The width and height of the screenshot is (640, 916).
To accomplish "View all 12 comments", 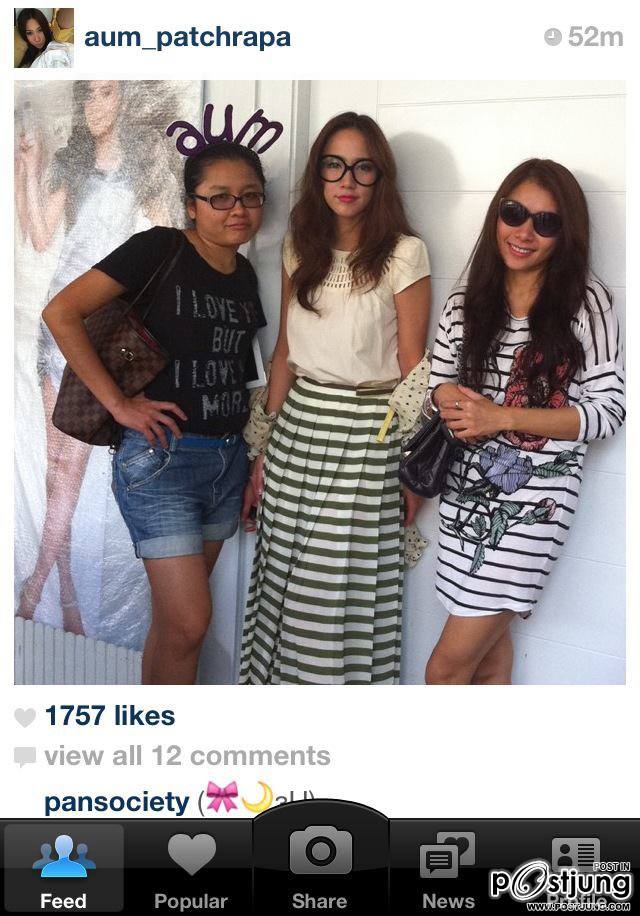I will click(x=186, y=756).
